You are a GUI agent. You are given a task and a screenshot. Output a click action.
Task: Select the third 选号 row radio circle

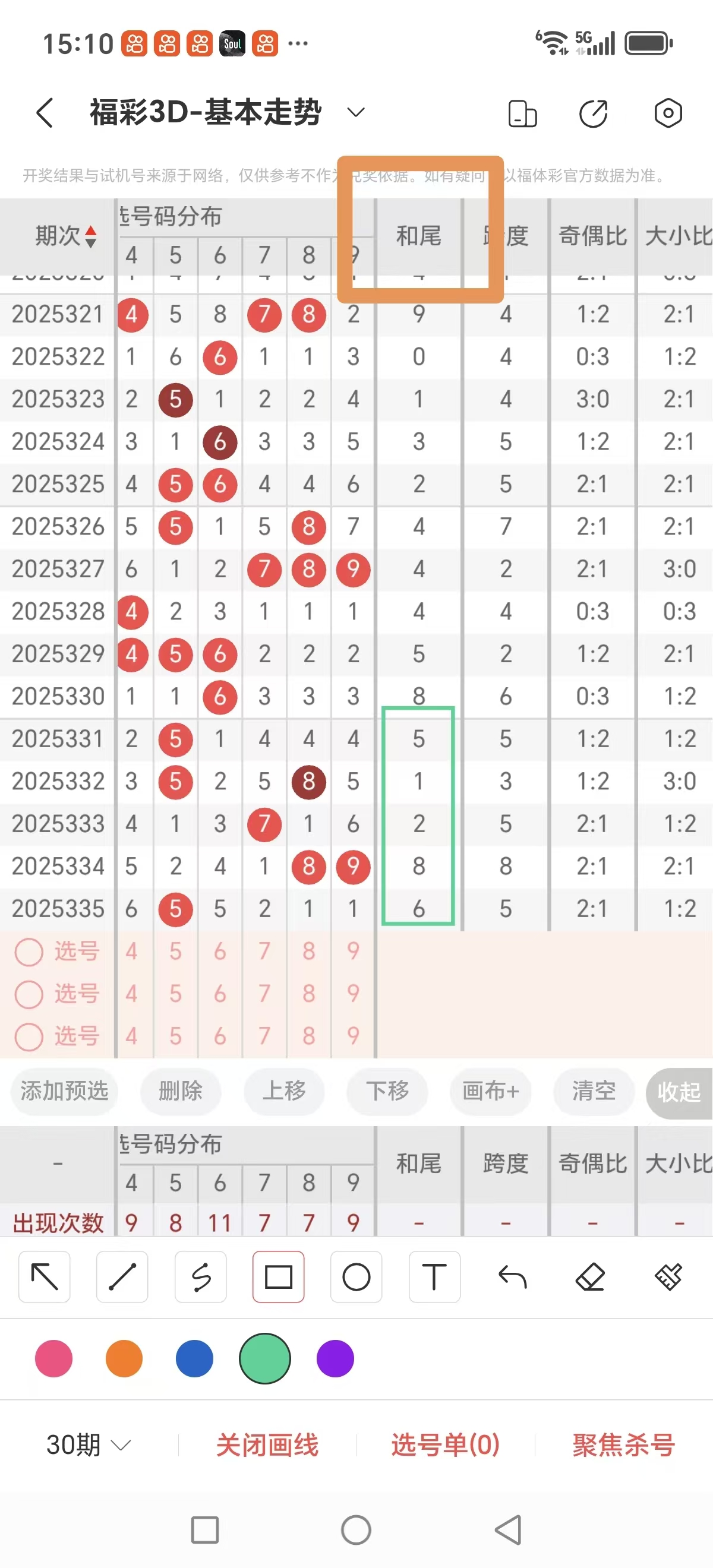pos(29,1036)
